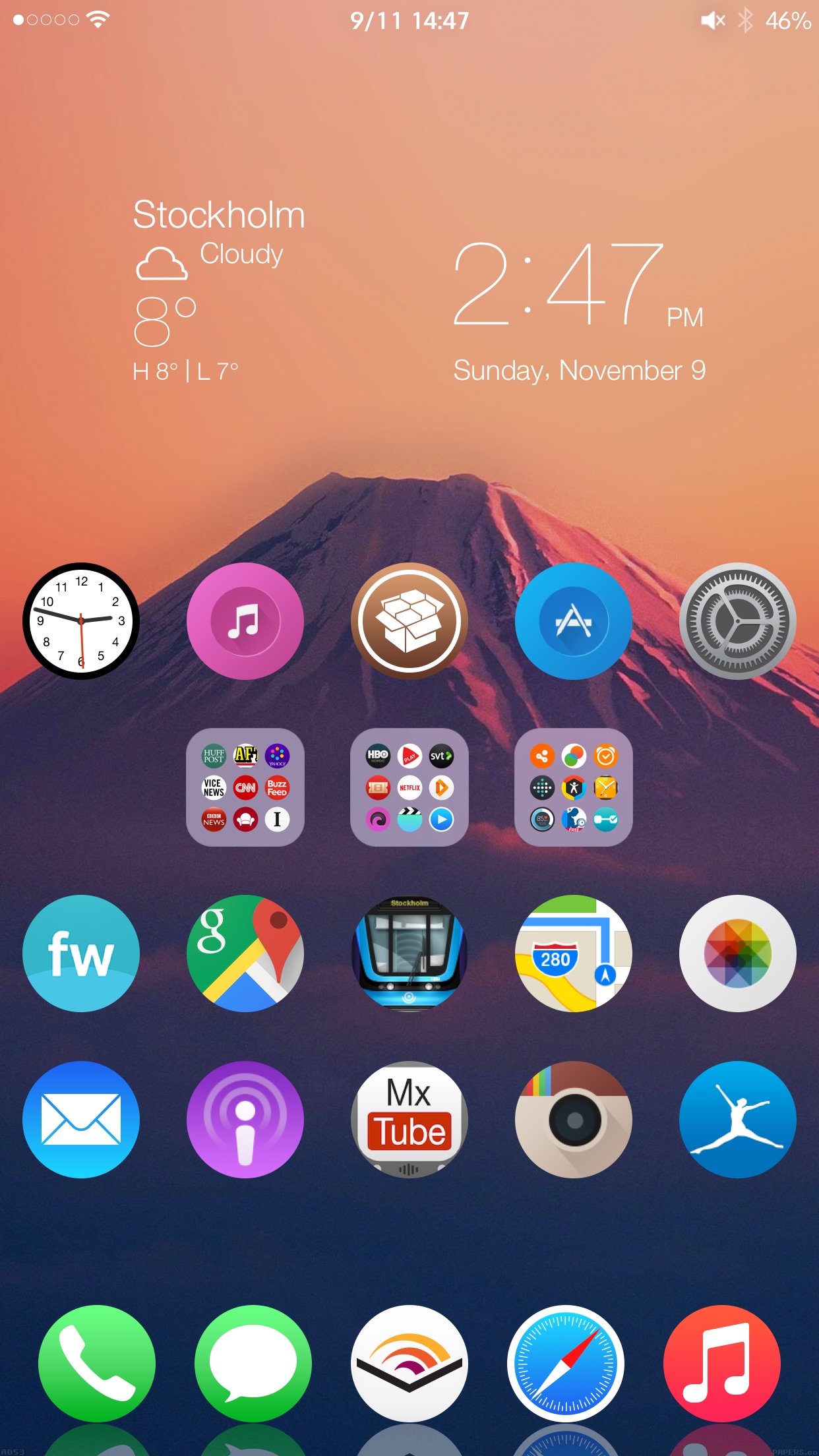Open Instagram
The height and width of the screenshot is (1456, 819).
tap(574, 1120)
